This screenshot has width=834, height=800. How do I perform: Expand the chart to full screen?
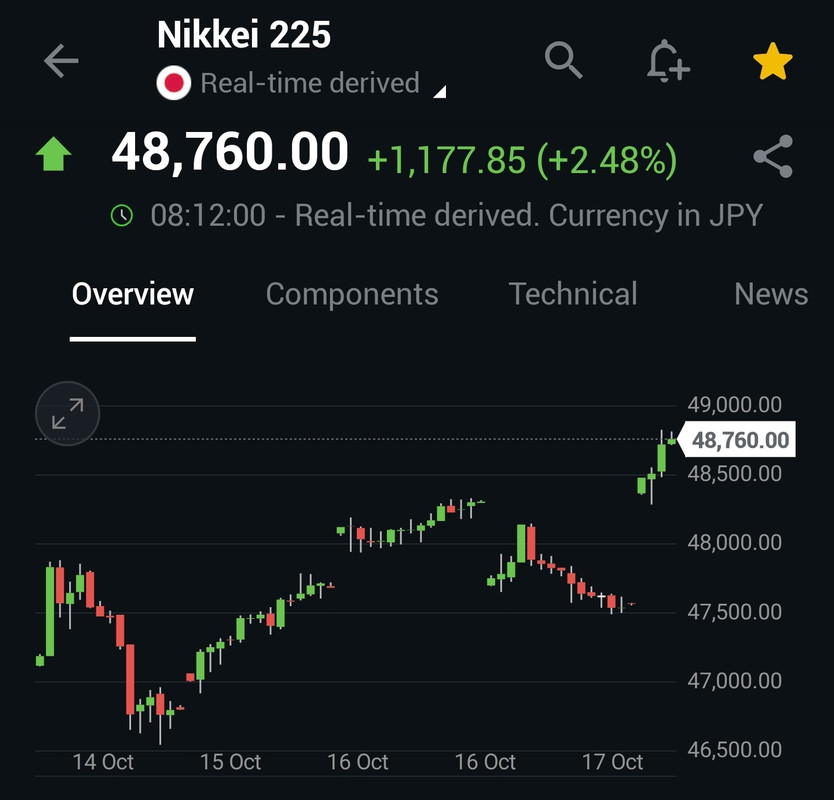point(67,413)
